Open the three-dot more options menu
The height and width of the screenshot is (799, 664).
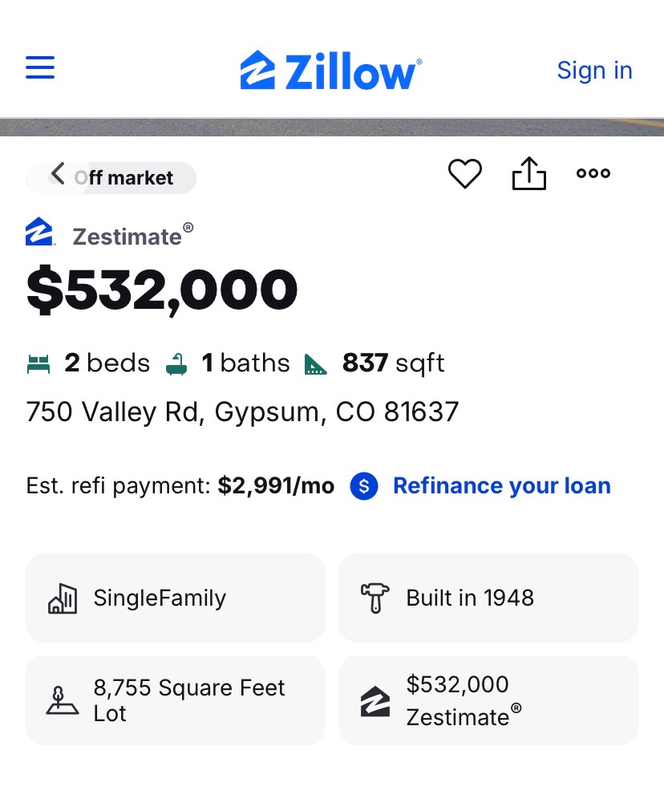click(x=593, y=174)
